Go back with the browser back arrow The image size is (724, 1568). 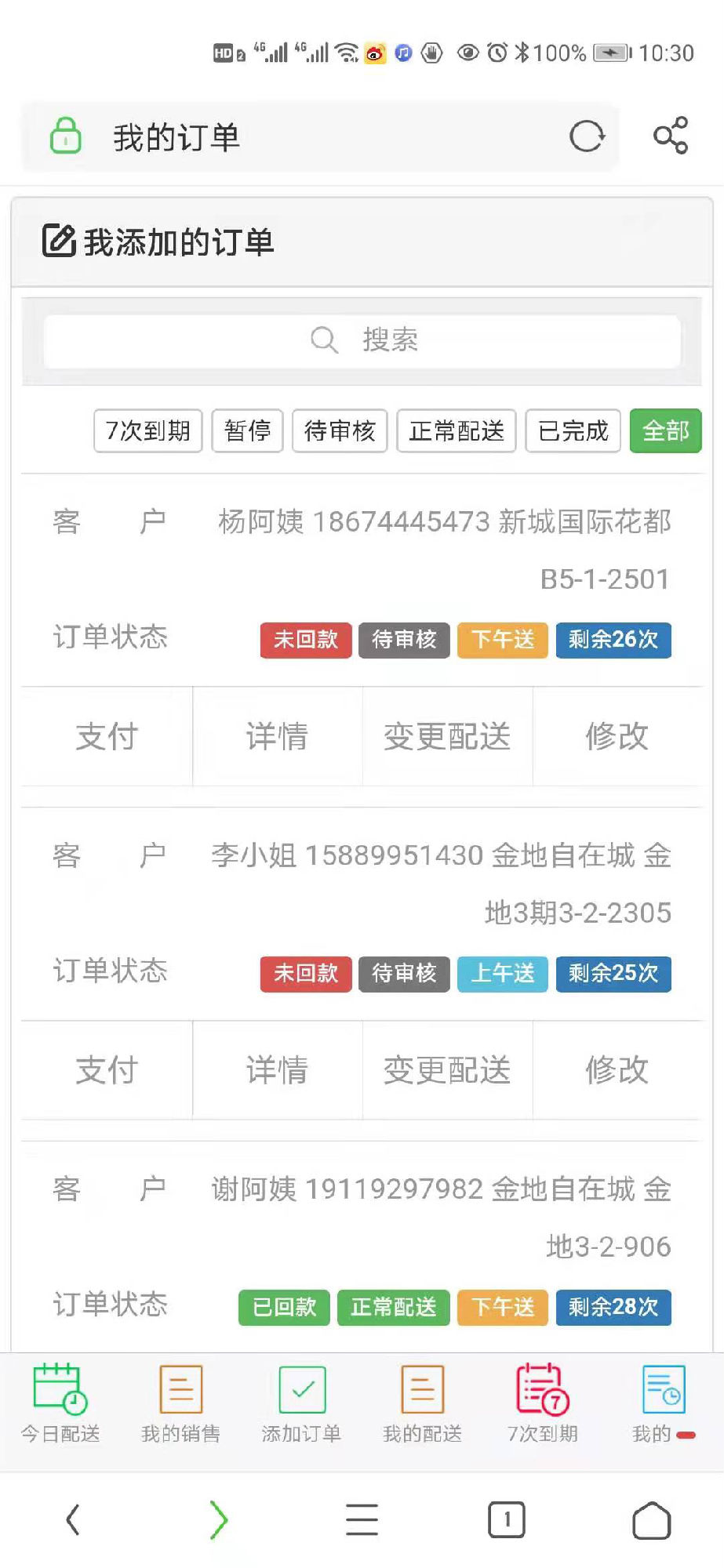[73, 1519]
